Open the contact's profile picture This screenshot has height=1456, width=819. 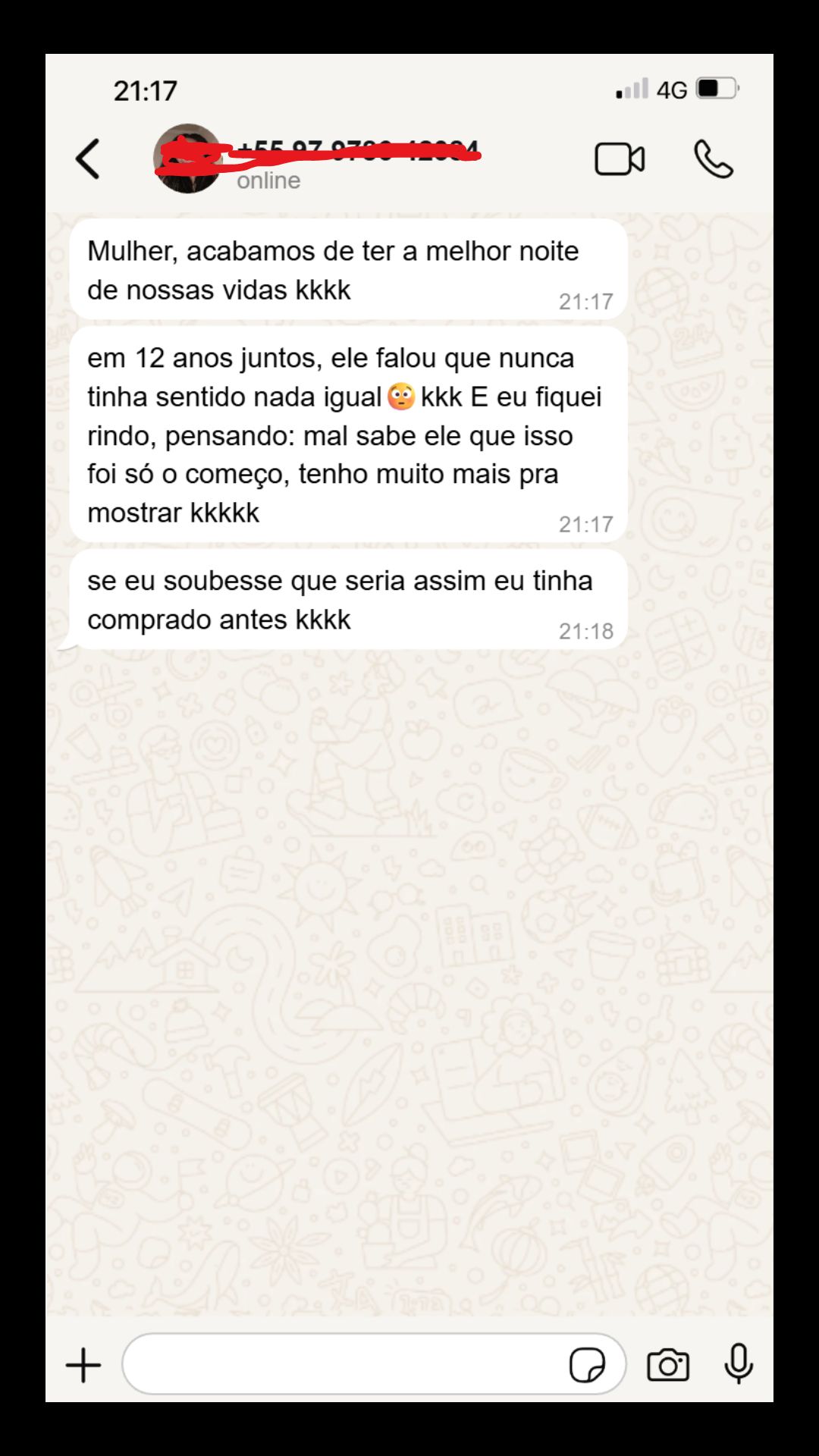(x=187, y=158)
